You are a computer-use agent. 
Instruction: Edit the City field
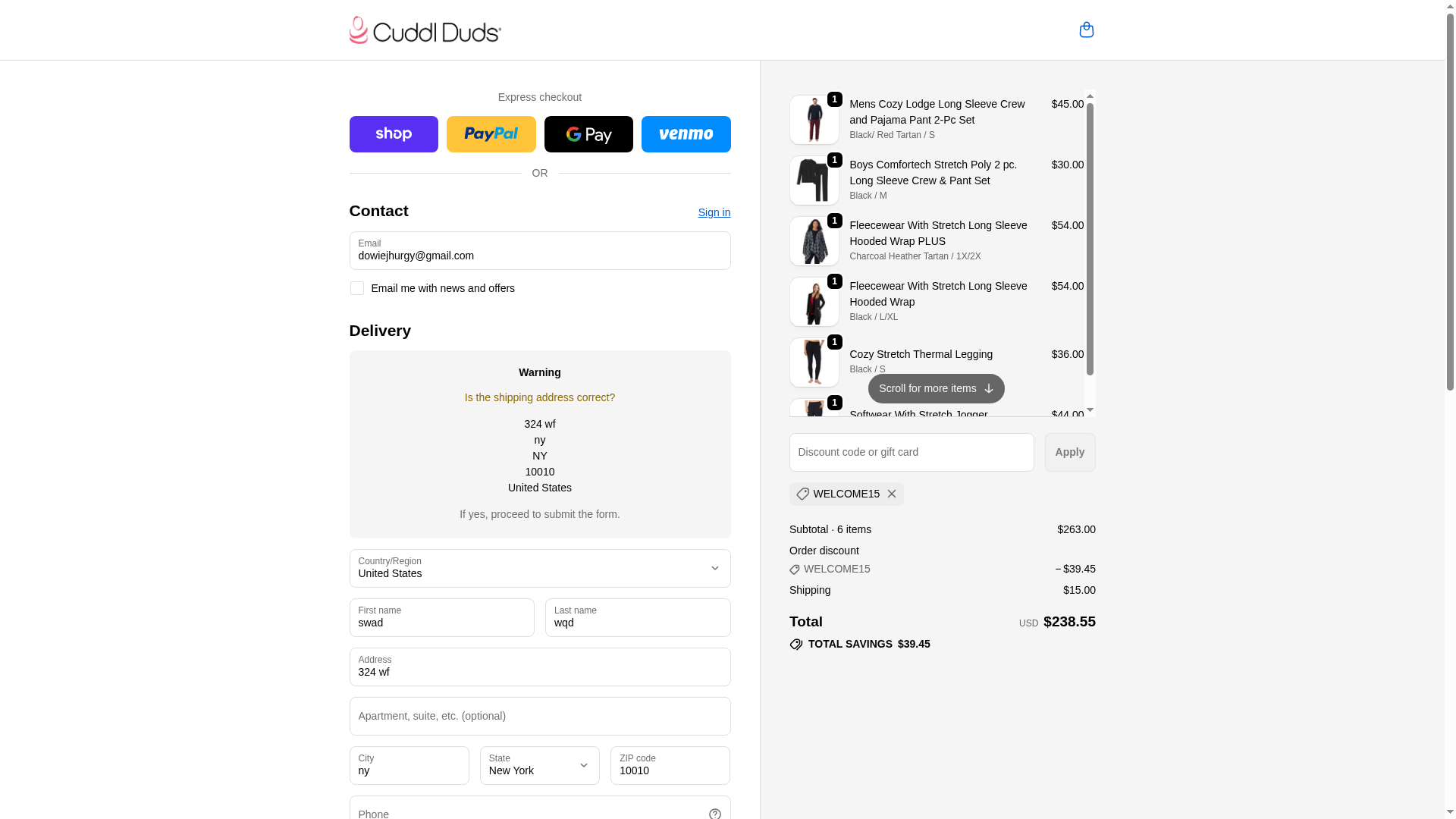click(x=409, y=766)
